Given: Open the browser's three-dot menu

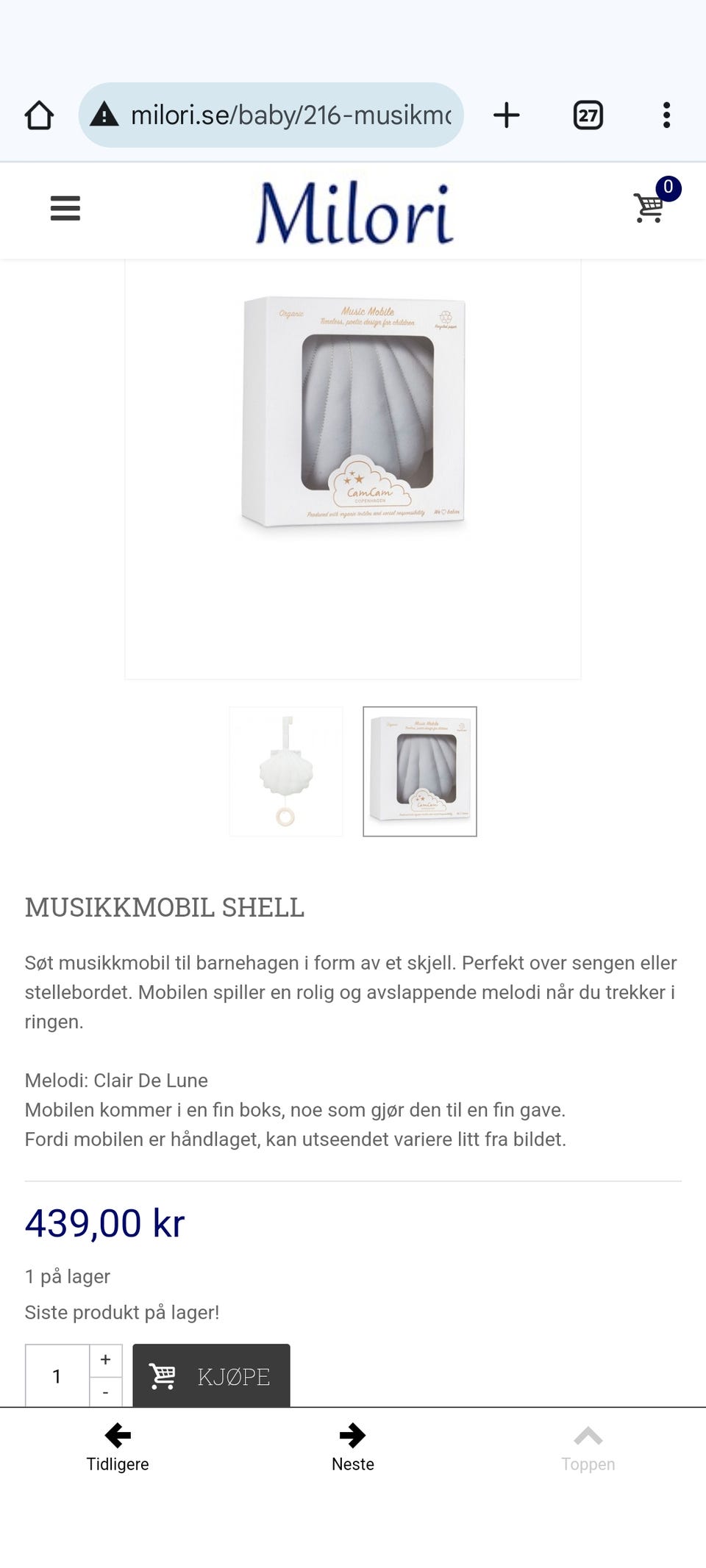Looking at the screenshot, I should pos(666,115).
